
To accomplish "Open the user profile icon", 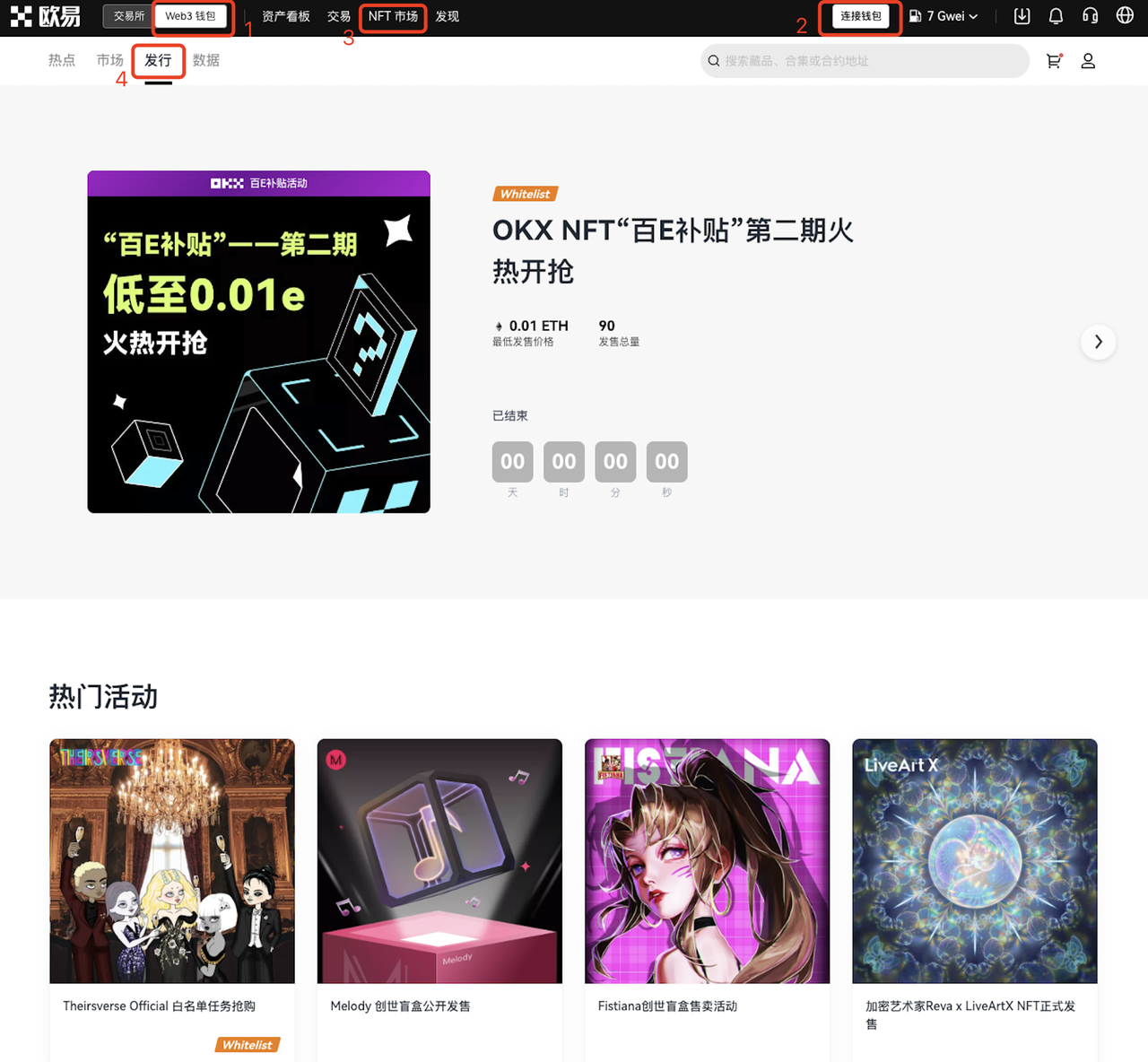I will (1088, 61).
